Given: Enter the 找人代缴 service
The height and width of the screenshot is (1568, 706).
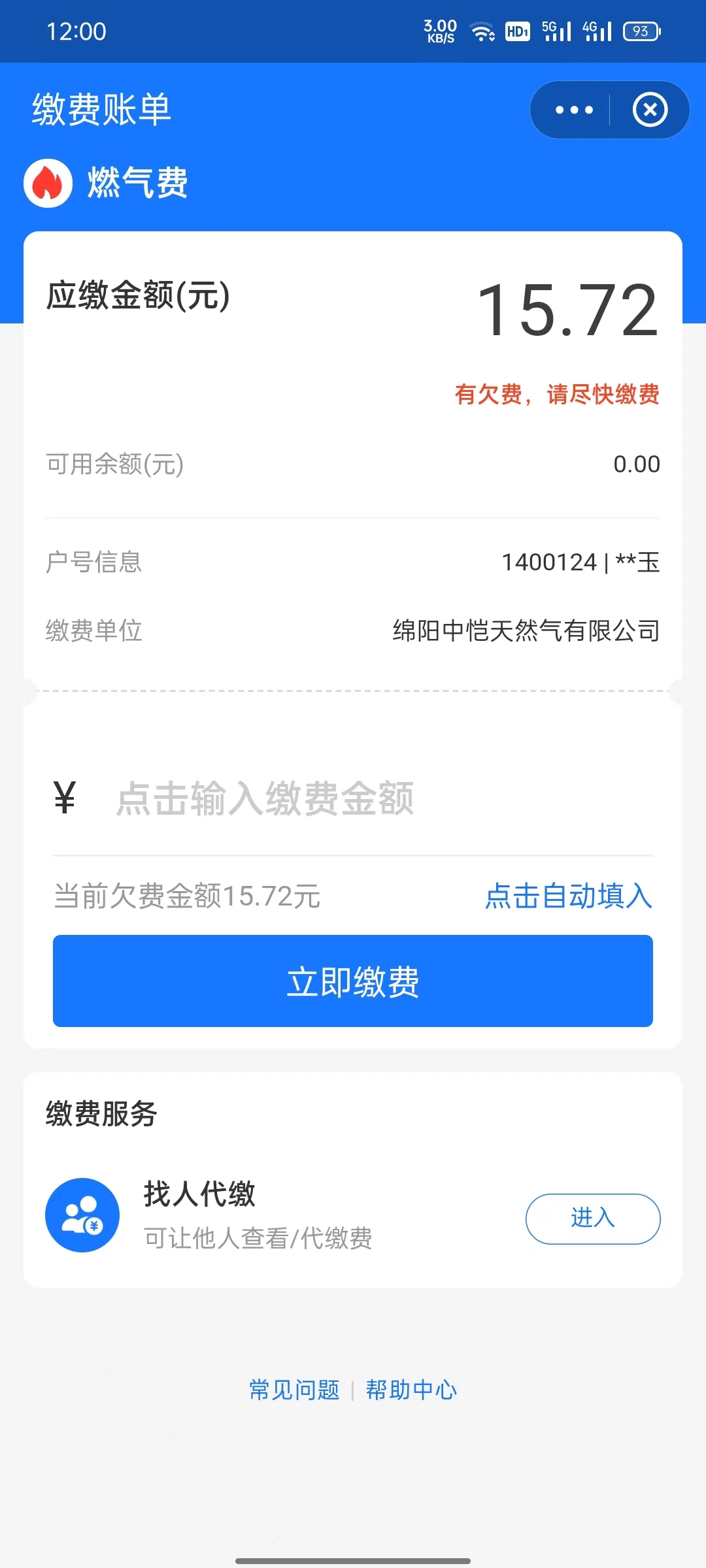Looking at the screenshot, I should pos(592,1218).
